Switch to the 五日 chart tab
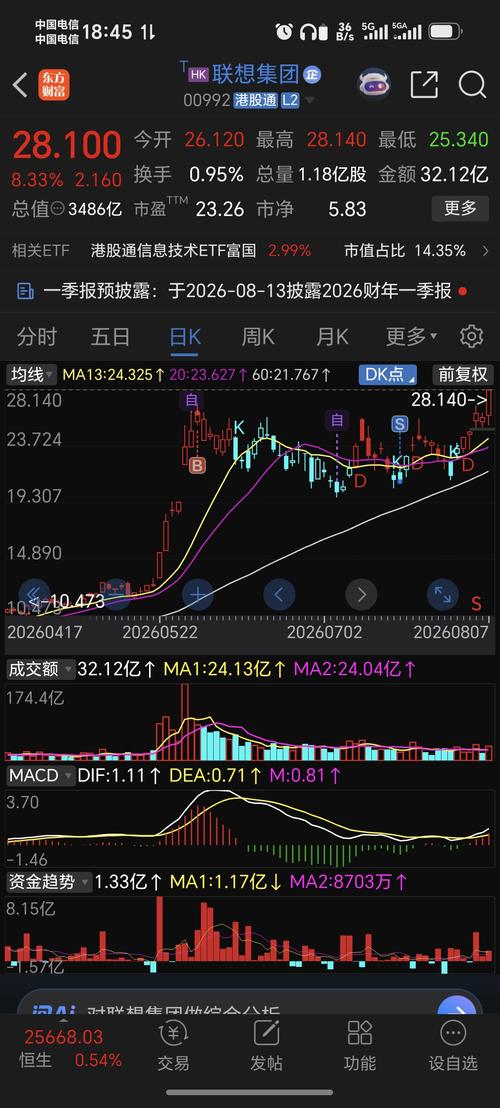 click(x=110, y=336)
